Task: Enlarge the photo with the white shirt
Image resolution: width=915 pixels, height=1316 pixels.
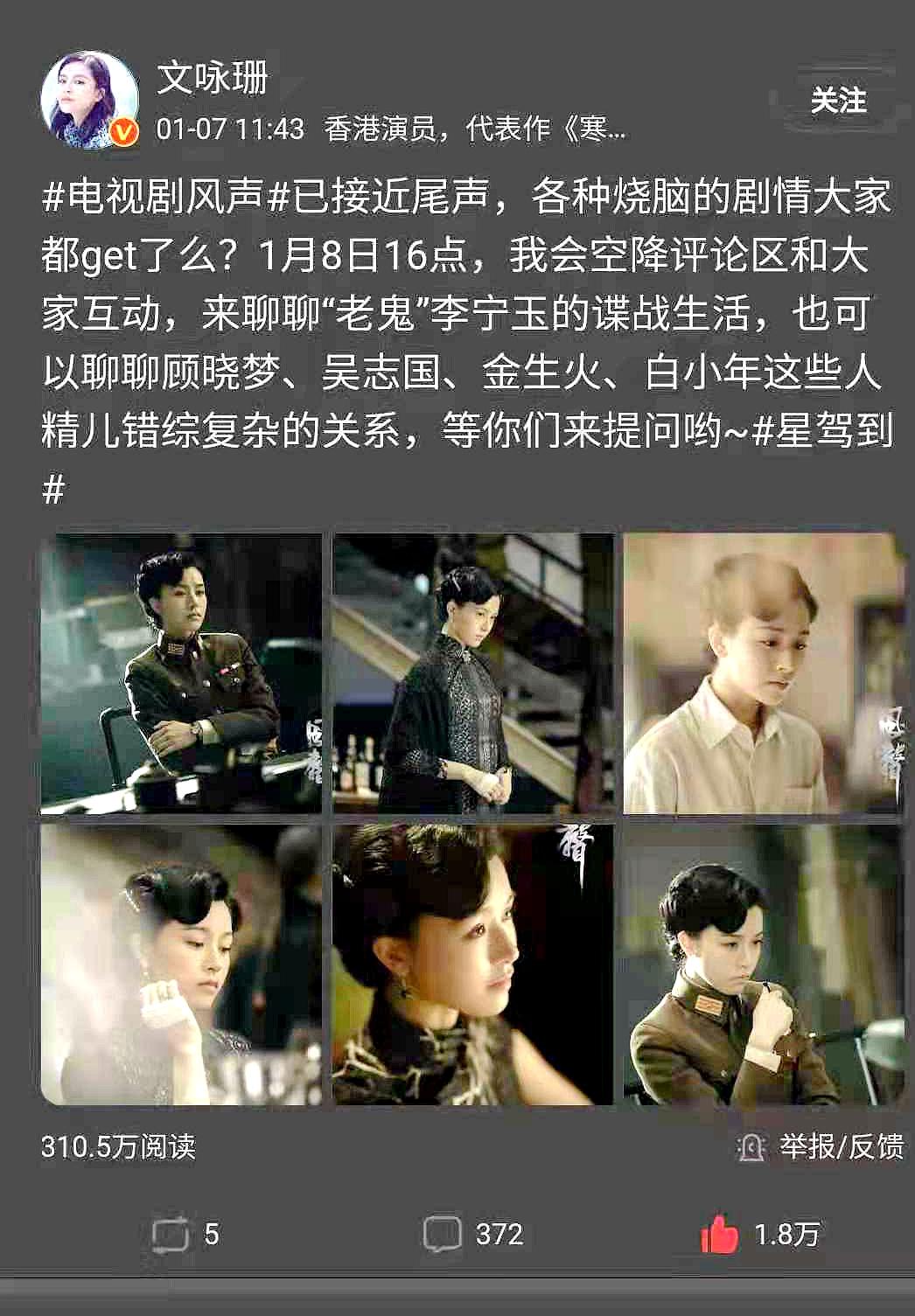Action: pos(764,672)
